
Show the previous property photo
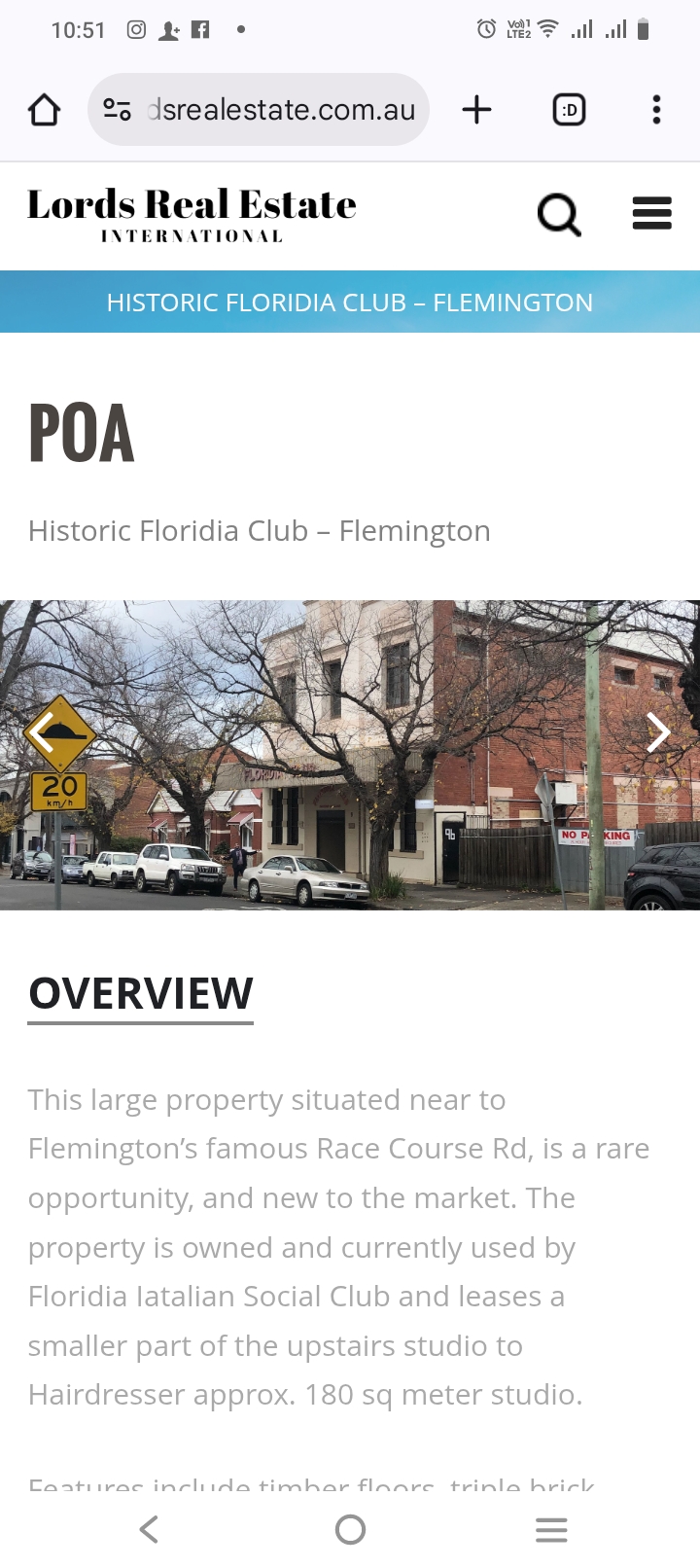coord(41,732)
